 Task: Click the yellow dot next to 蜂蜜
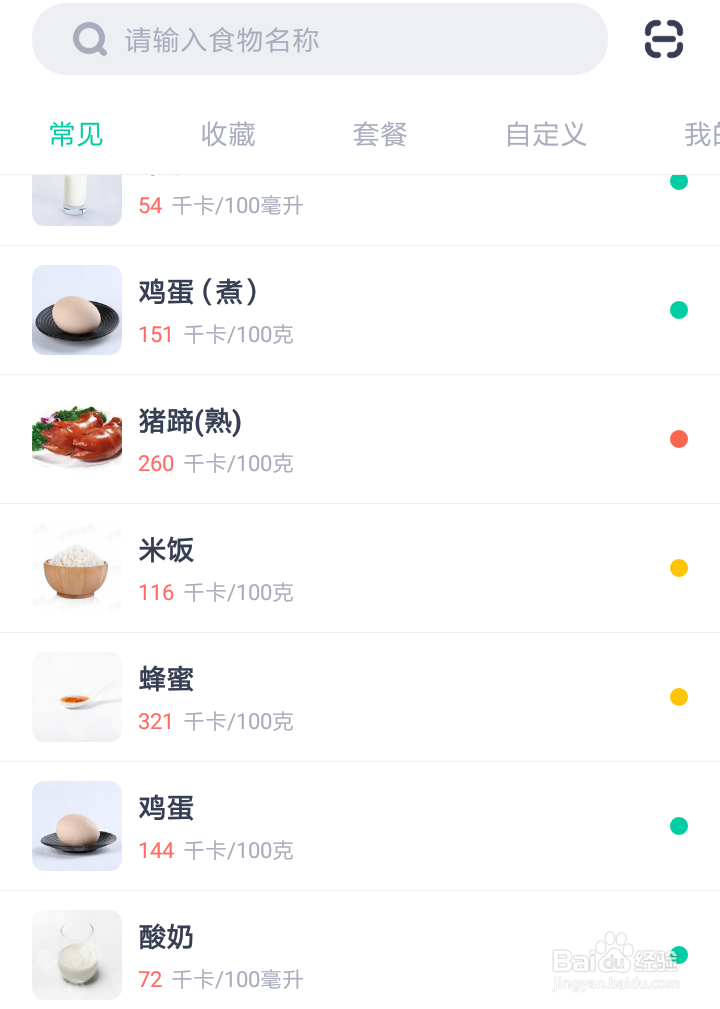(x=680, y=697)
